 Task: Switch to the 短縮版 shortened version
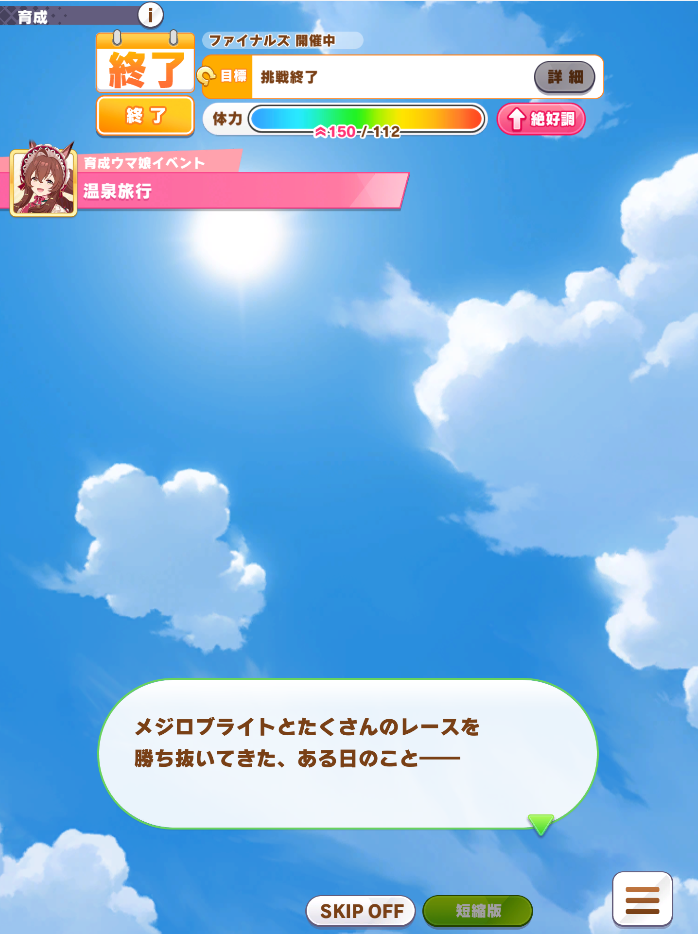pyautogui.click(x=477, y=911)
